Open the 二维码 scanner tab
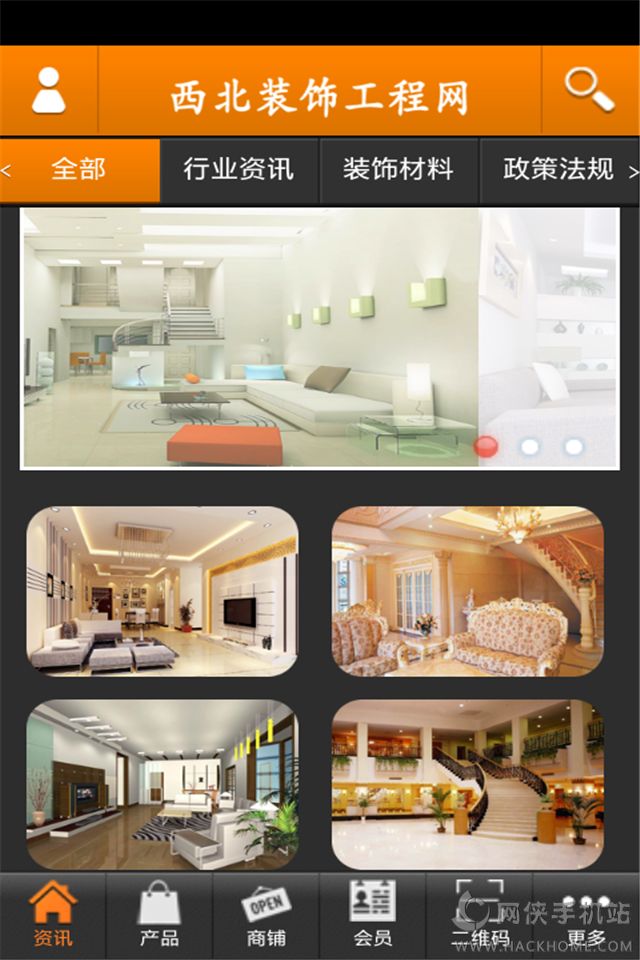This screenshot has height=960, width=640. [479, 915]
